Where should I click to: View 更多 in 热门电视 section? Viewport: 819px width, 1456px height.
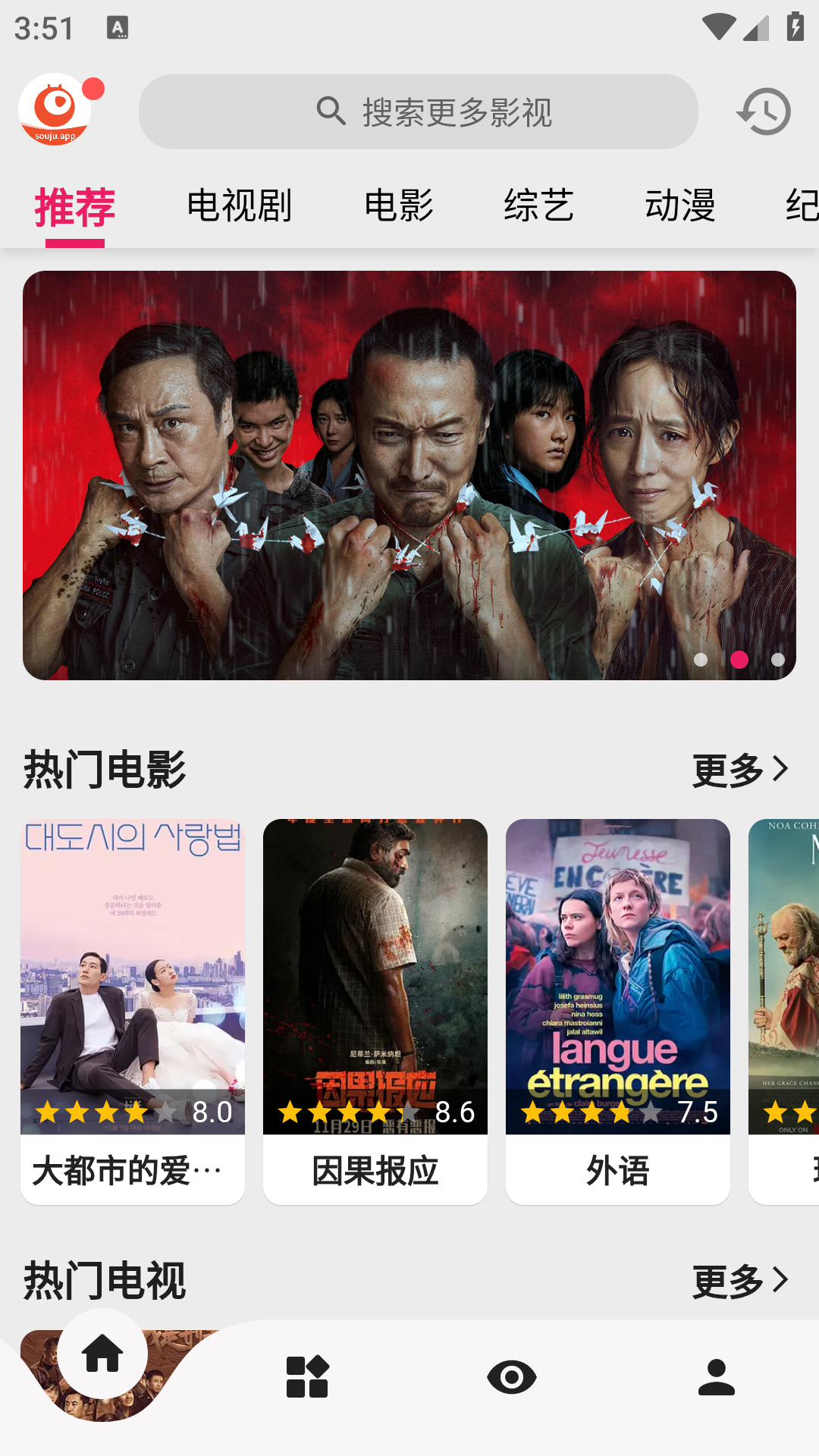click(740, 1281)
